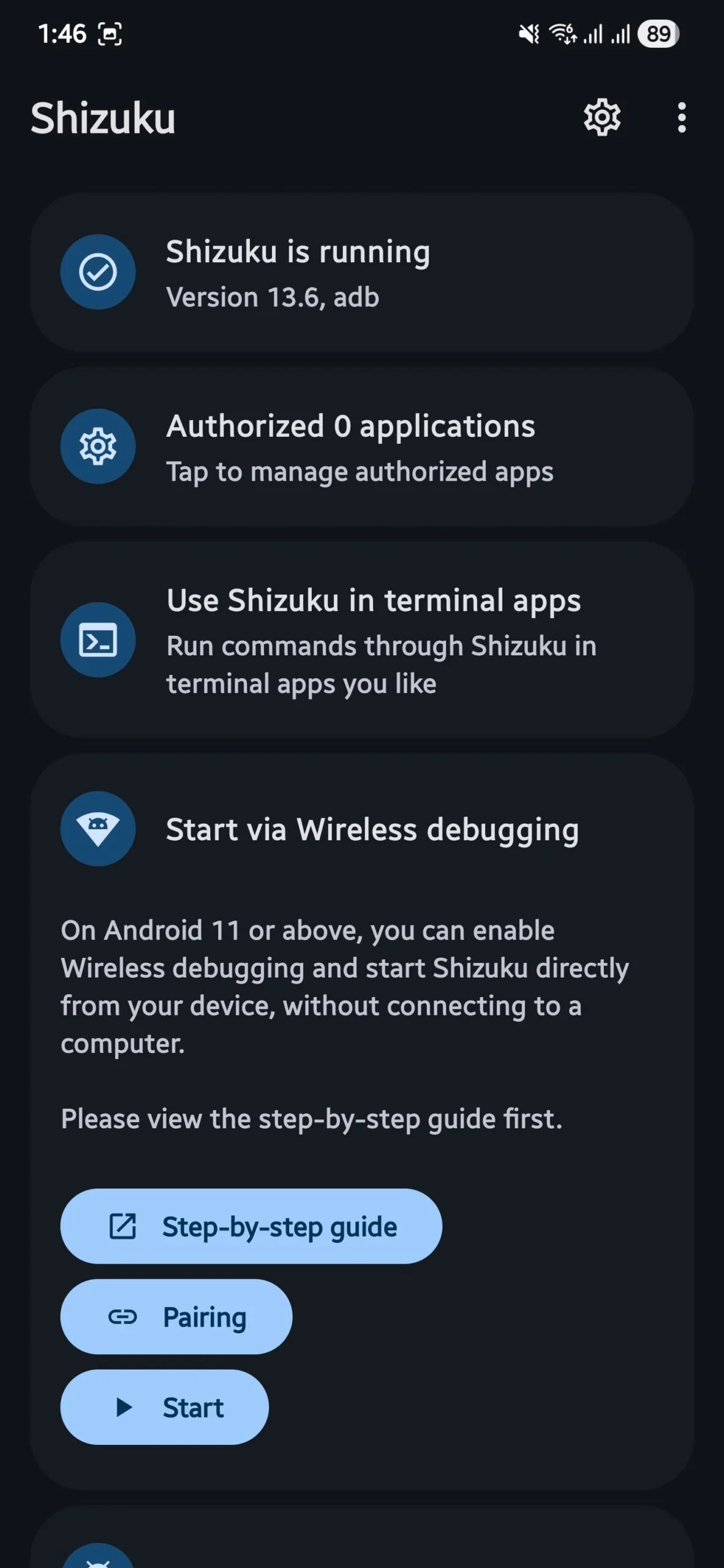Open the three-dot overflow menu
This screenshot has height=1568, width=724.
[x=681, y=117]
